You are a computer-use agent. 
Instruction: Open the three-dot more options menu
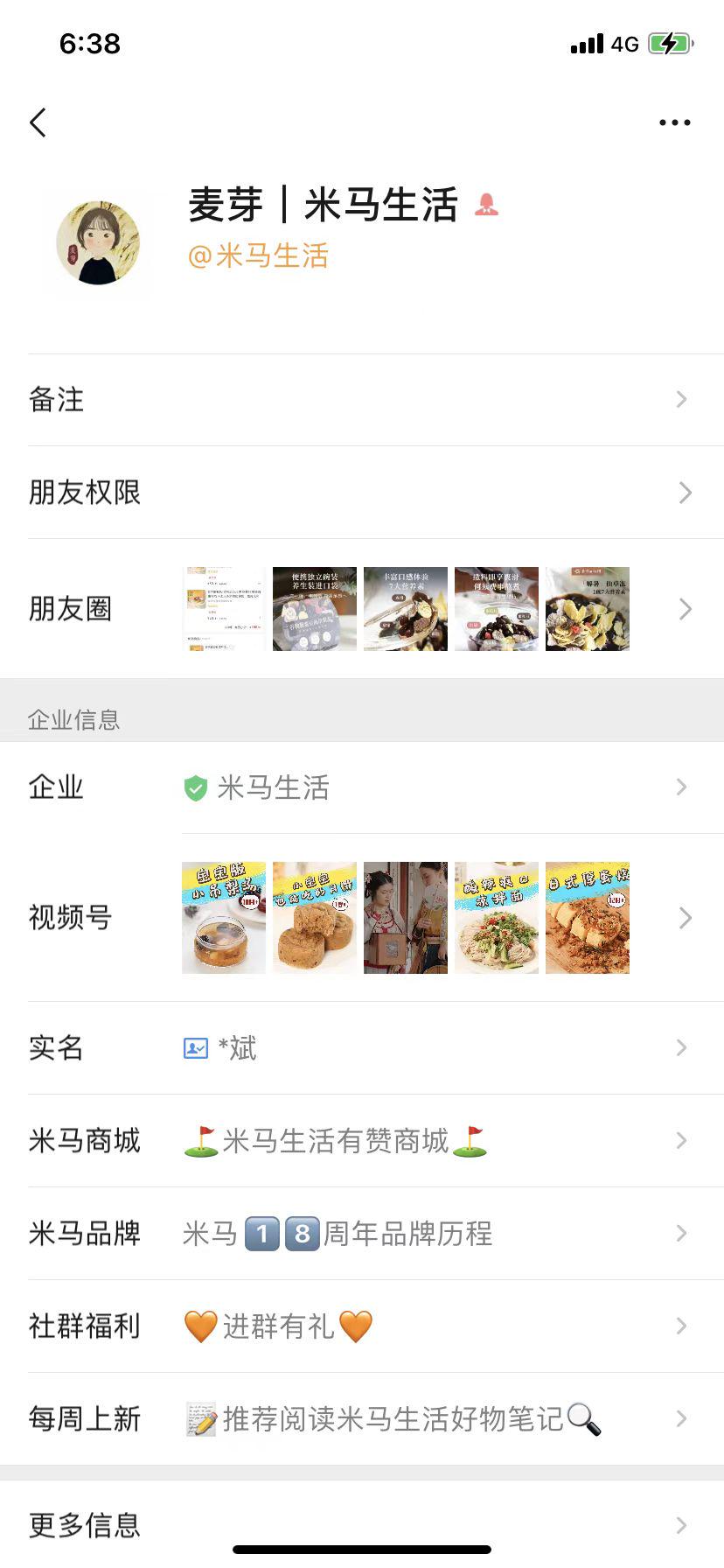[674, 122]
